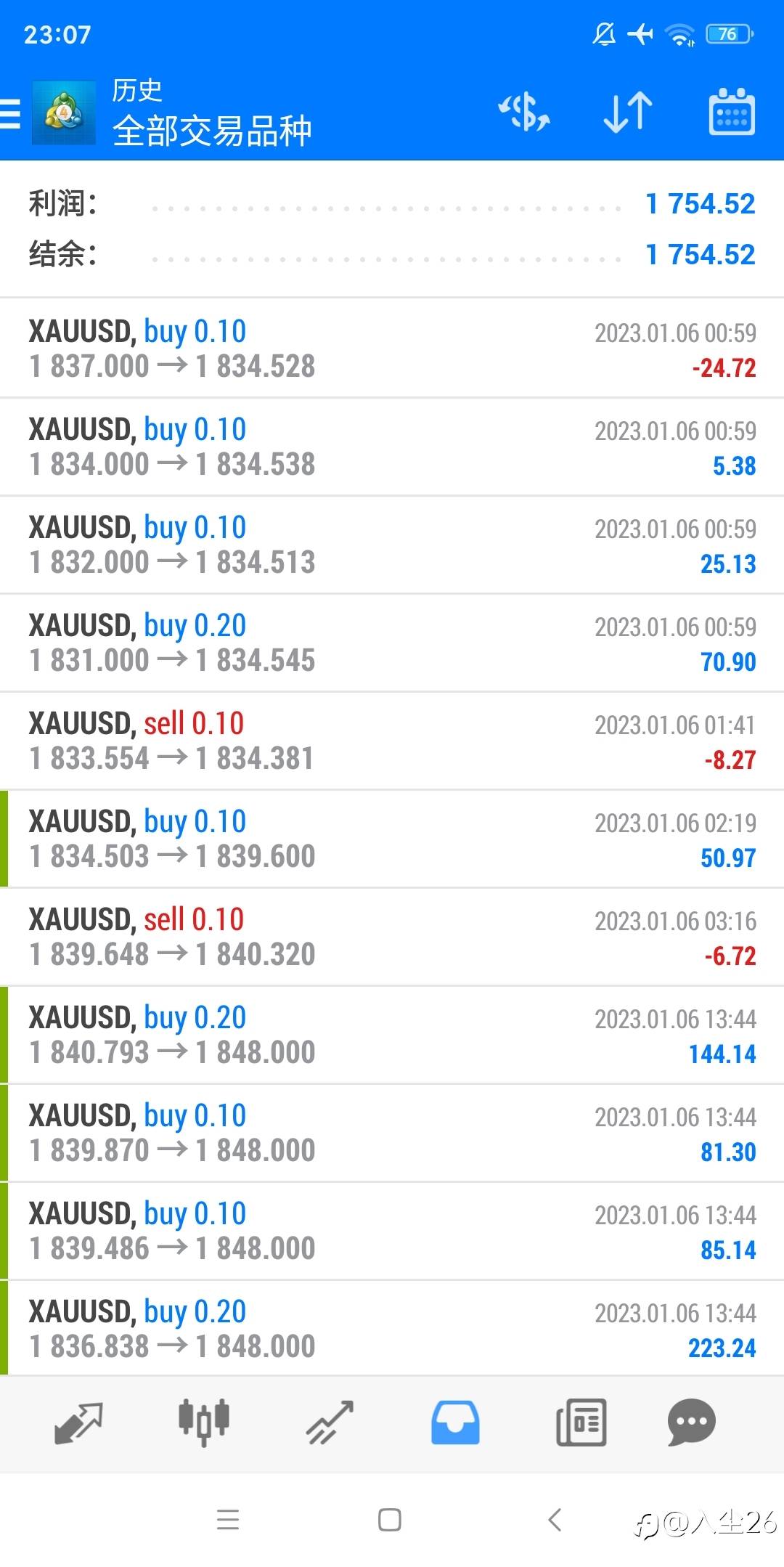Image resolution: width=784 pixels, height=1567 pixels.
Task: Open the XAUUSD buy trade with -24.72 loss
Action: (392, 349)
